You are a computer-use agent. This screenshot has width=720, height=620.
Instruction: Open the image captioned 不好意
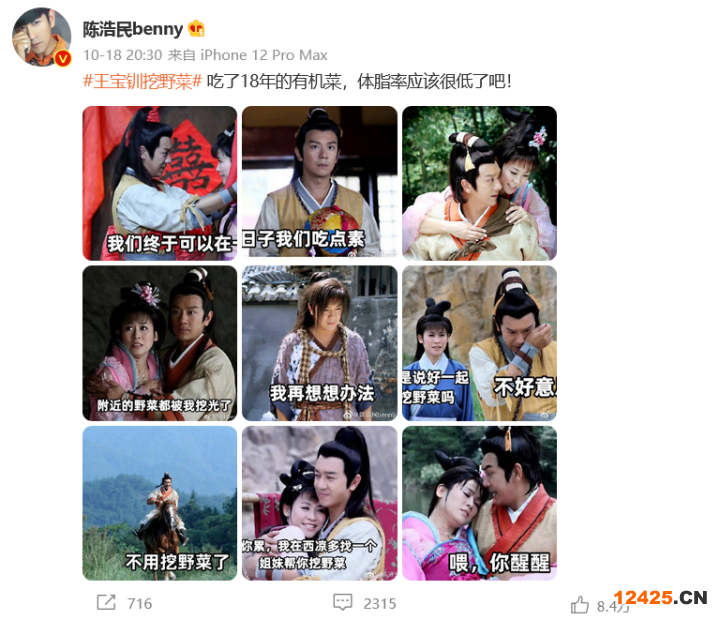(x=479, y=343)
